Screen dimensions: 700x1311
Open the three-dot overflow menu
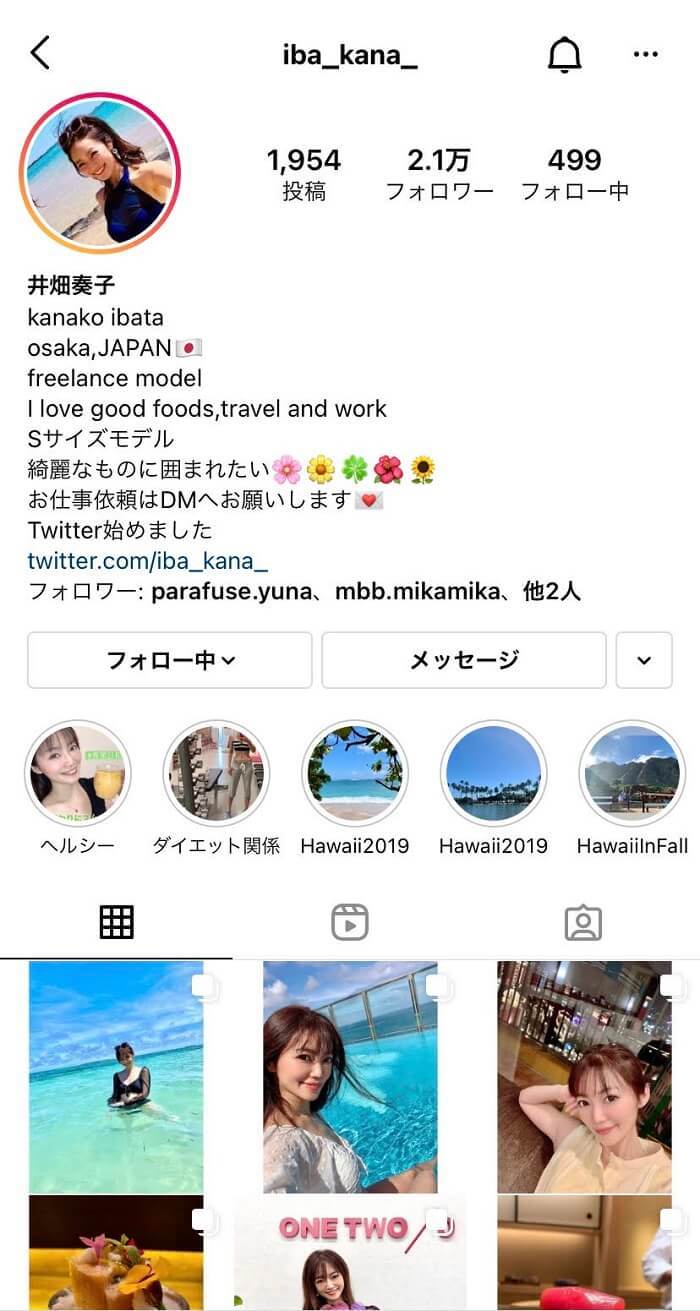point(646,54)
